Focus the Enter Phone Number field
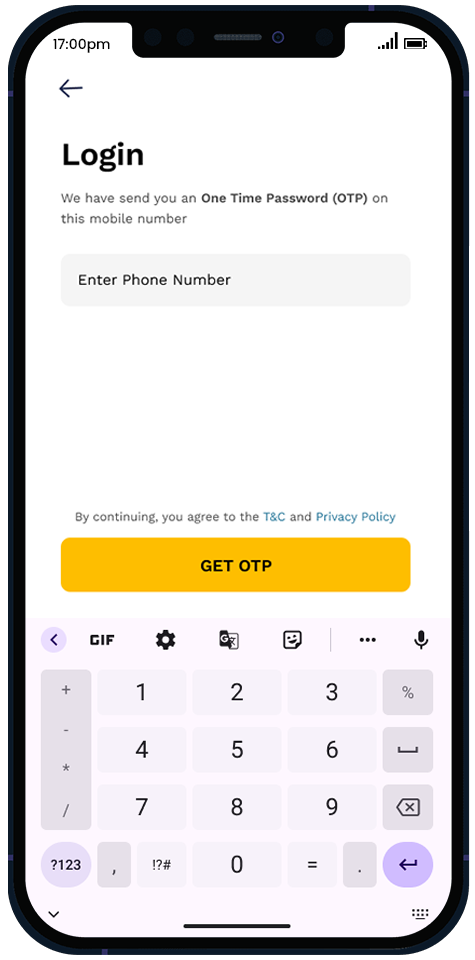The height and width of the screenshot is (960, 475). pyautogui.click(x=236, y=280)
